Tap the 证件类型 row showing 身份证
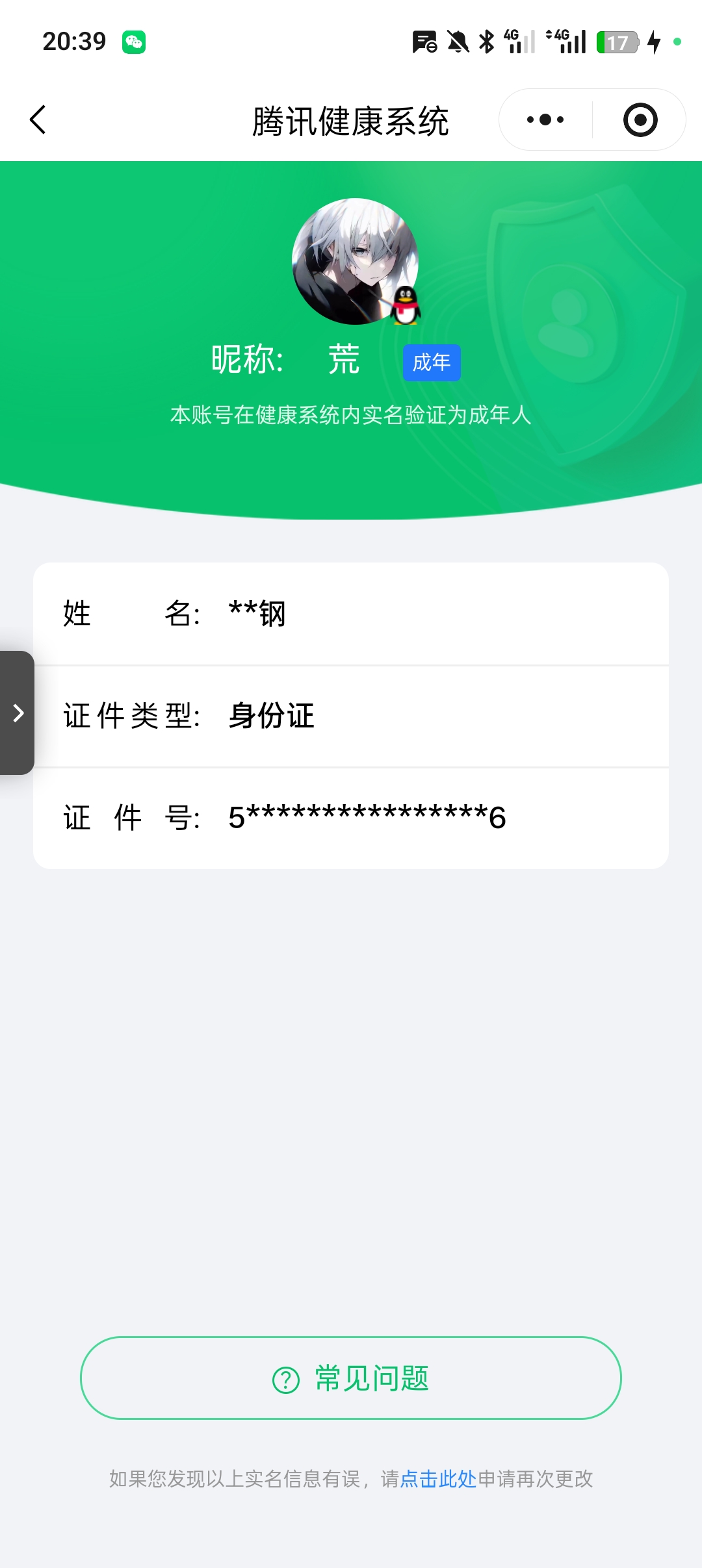The height and width of the screenshot is (1568, 702). click(x=351, y=714)
